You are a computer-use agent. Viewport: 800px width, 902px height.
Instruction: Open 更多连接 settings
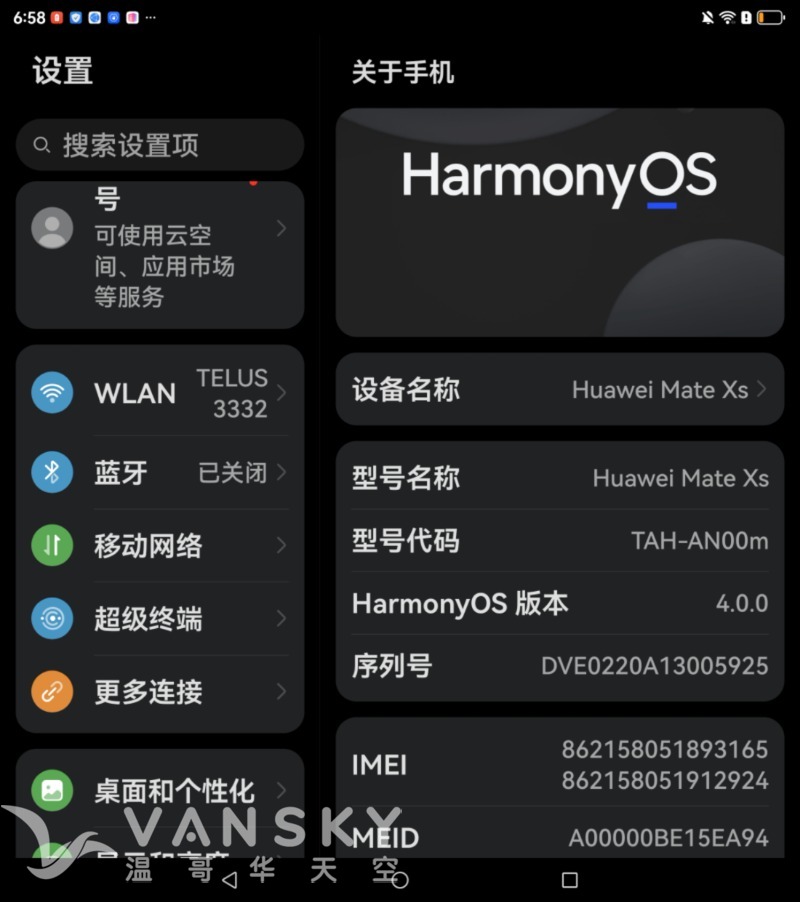point(160,692)
